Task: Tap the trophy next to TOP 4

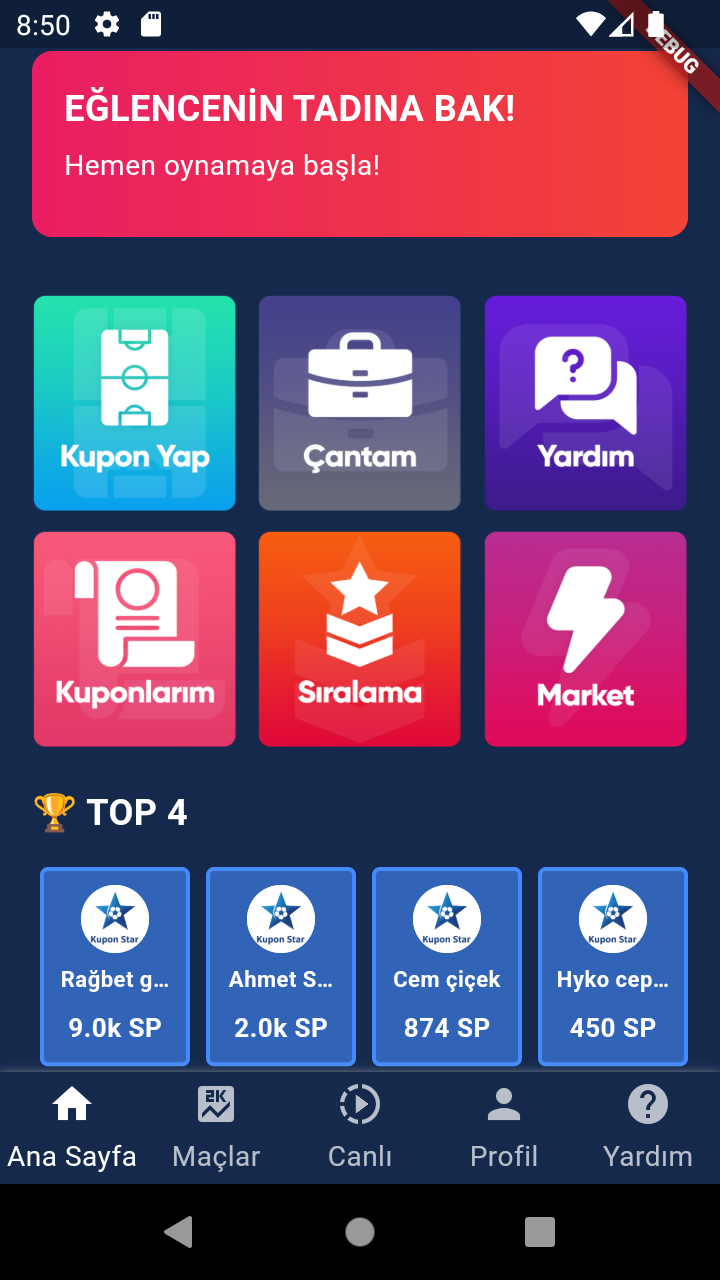Action: click(x=53, y=812)
